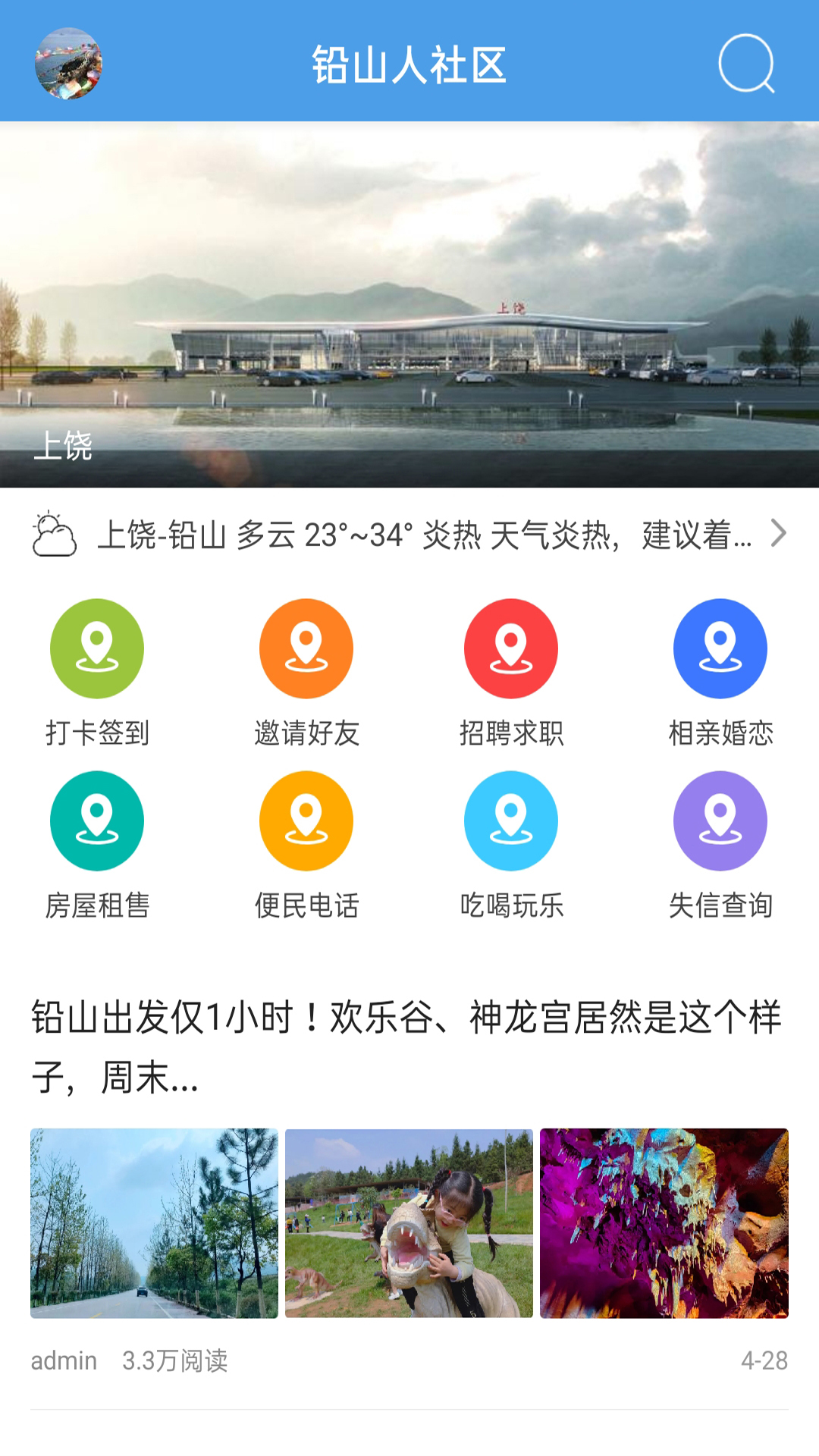The image size is (819, 1456).
Task: Open search with the magnifier icon
Action: click(746, 64)
